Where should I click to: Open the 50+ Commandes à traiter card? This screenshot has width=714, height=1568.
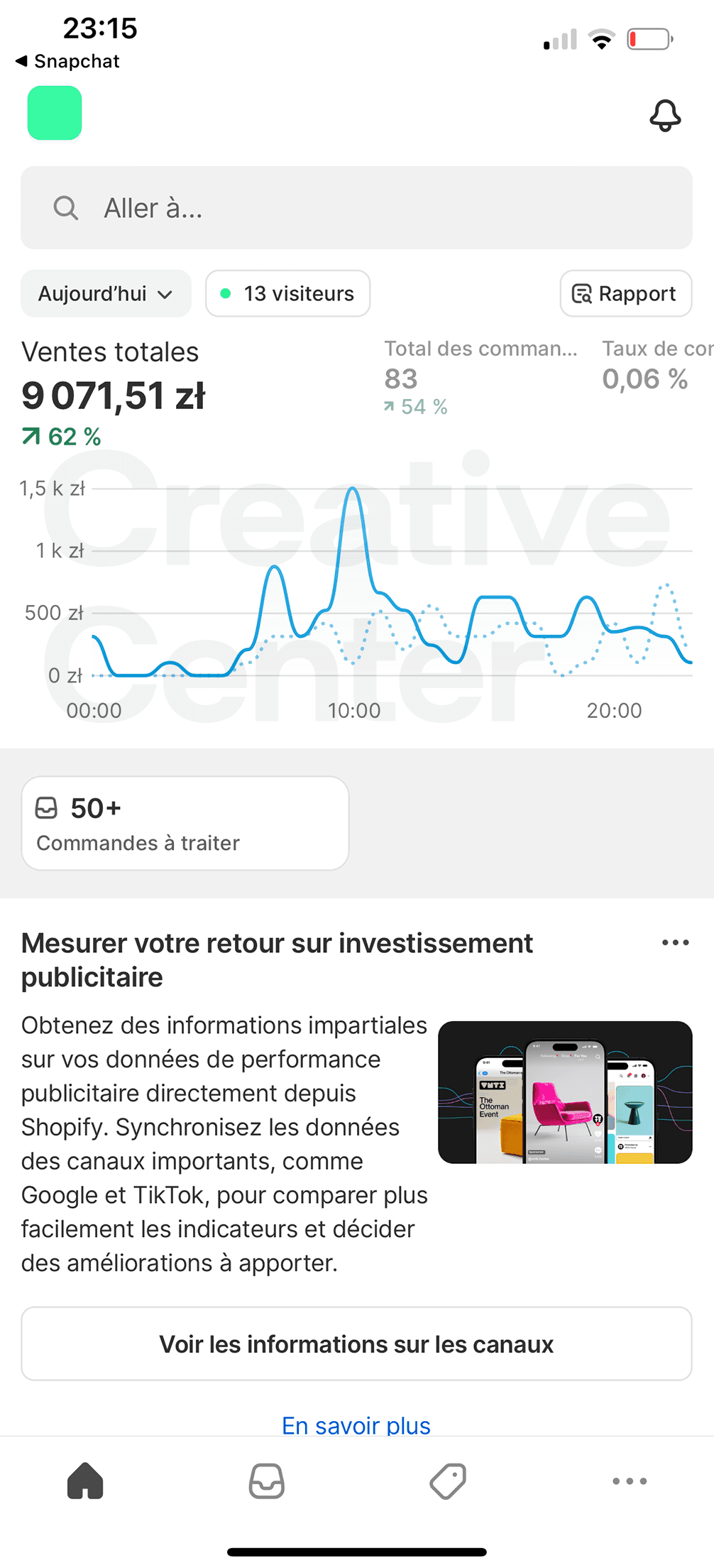click(185, 823)
